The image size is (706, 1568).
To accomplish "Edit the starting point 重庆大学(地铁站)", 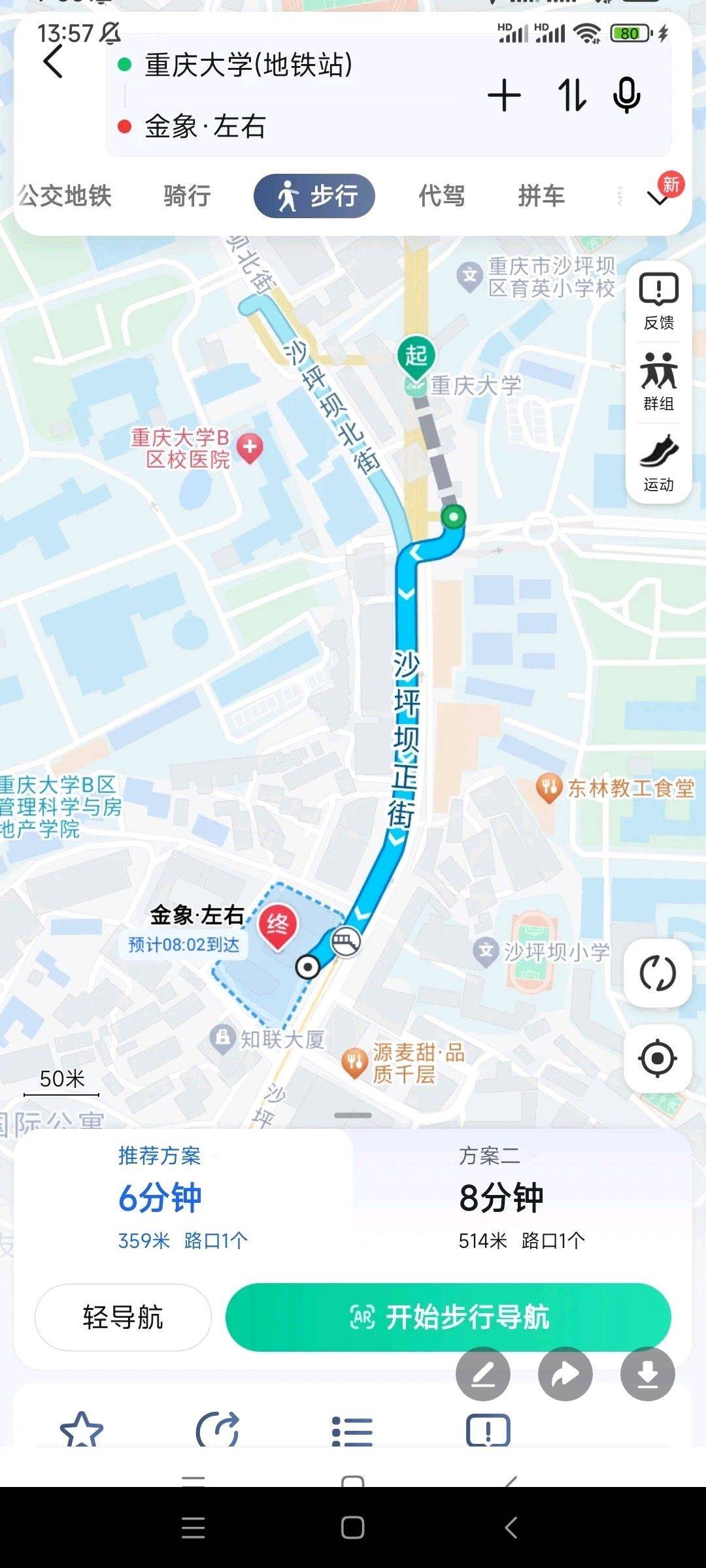I will point(248,65).
